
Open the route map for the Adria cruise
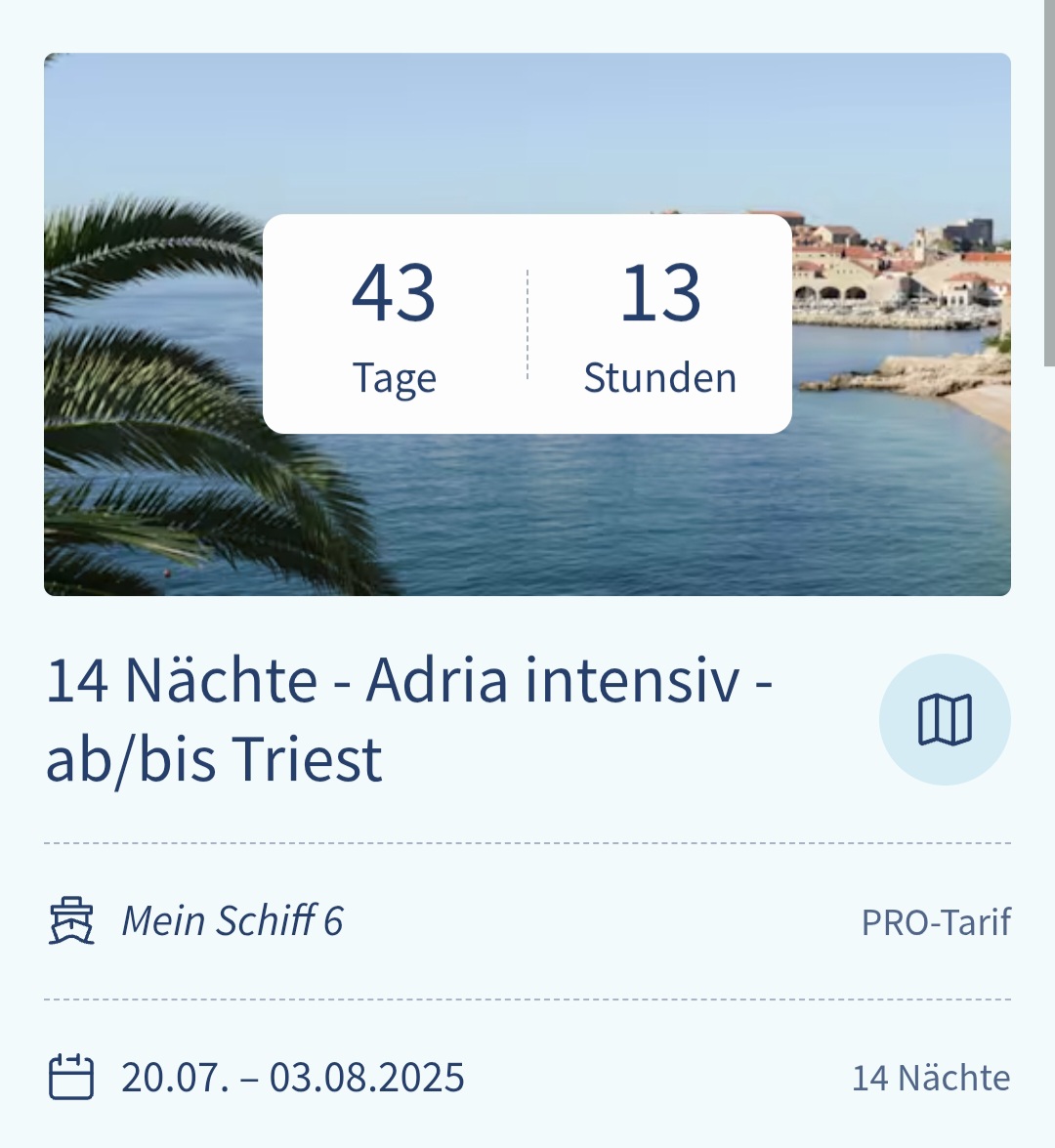(944, 719)
